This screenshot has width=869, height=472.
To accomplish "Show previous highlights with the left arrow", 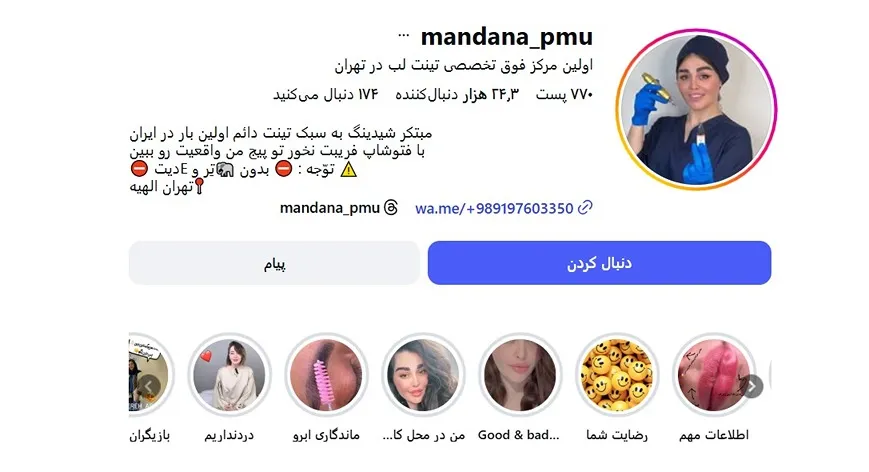I will (x=149, y=386).
